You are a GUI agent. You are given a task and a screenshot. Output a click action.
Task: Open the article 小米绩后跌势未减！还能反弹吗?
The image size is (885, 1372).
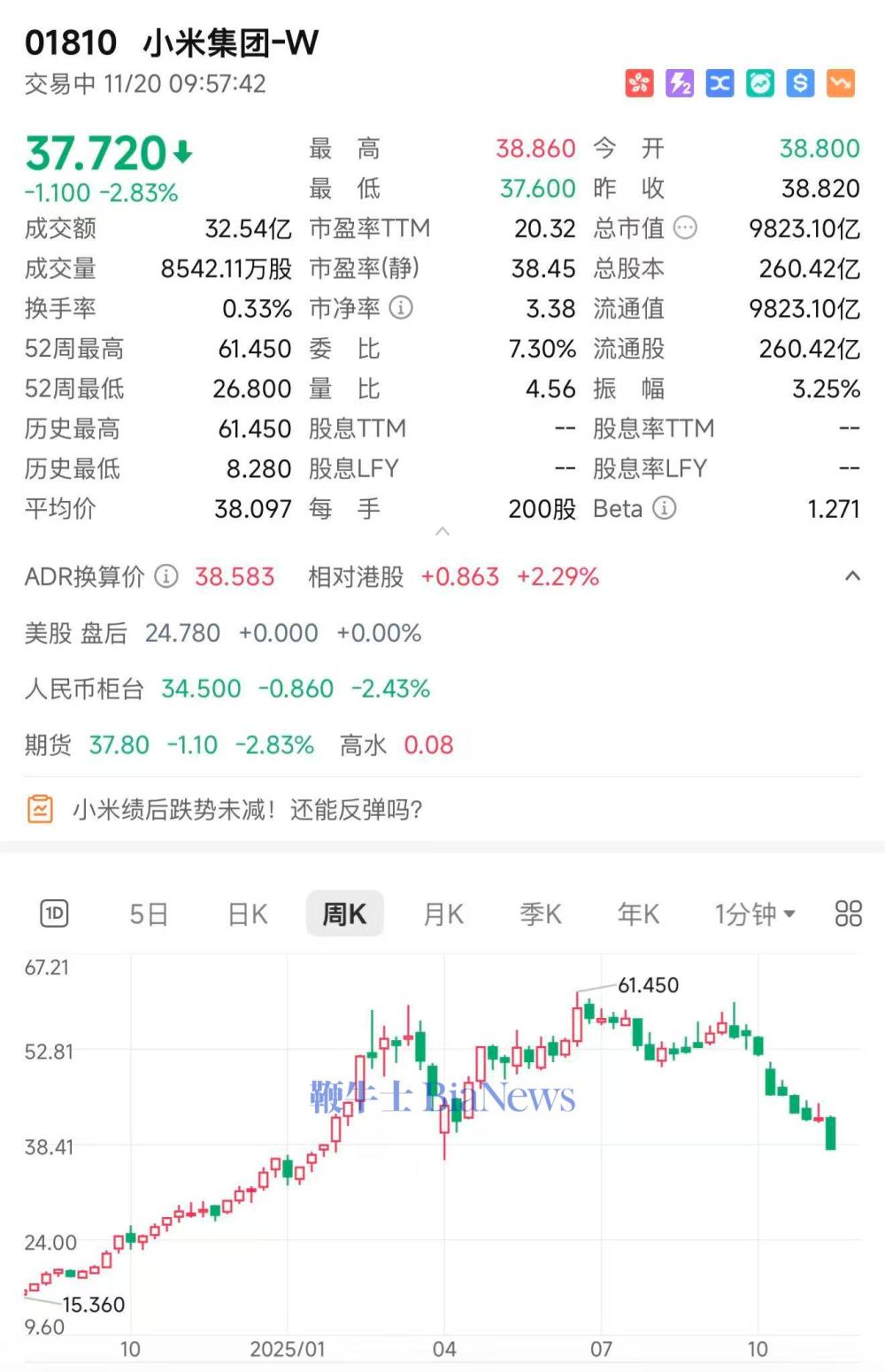(x=248, y=809)
